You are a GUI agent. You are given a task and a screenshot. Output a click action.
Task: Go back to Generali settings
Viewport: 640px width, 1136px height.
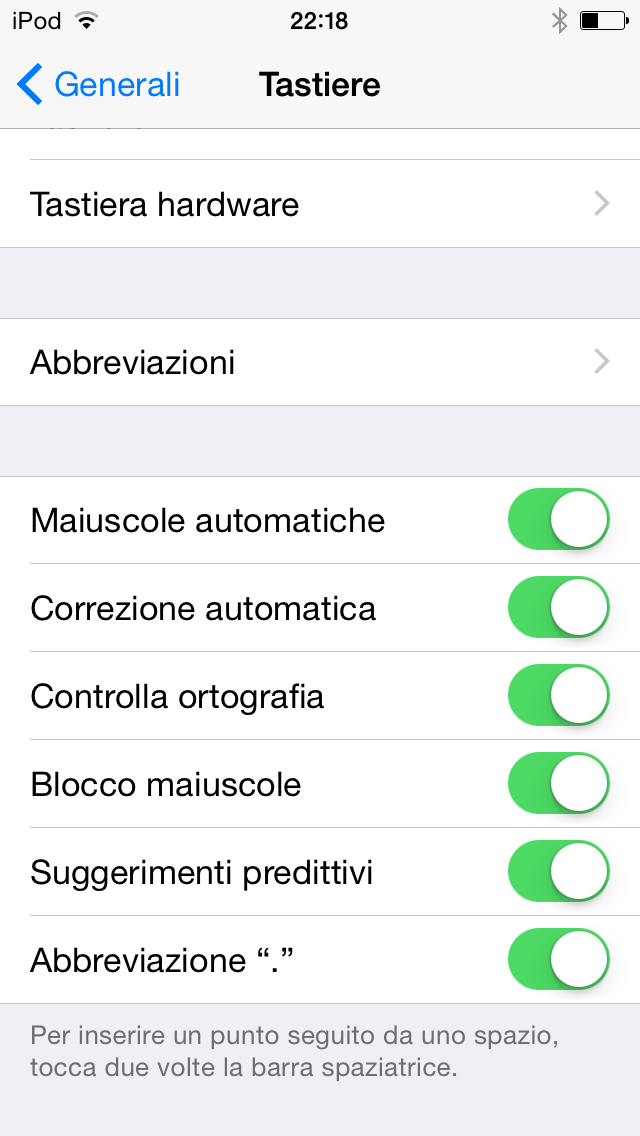point(98,85)
